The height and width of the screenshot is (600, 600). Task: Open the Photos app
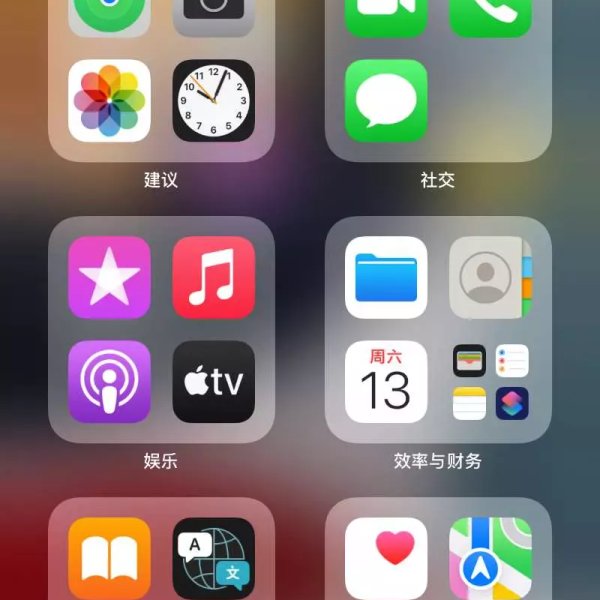109,100
